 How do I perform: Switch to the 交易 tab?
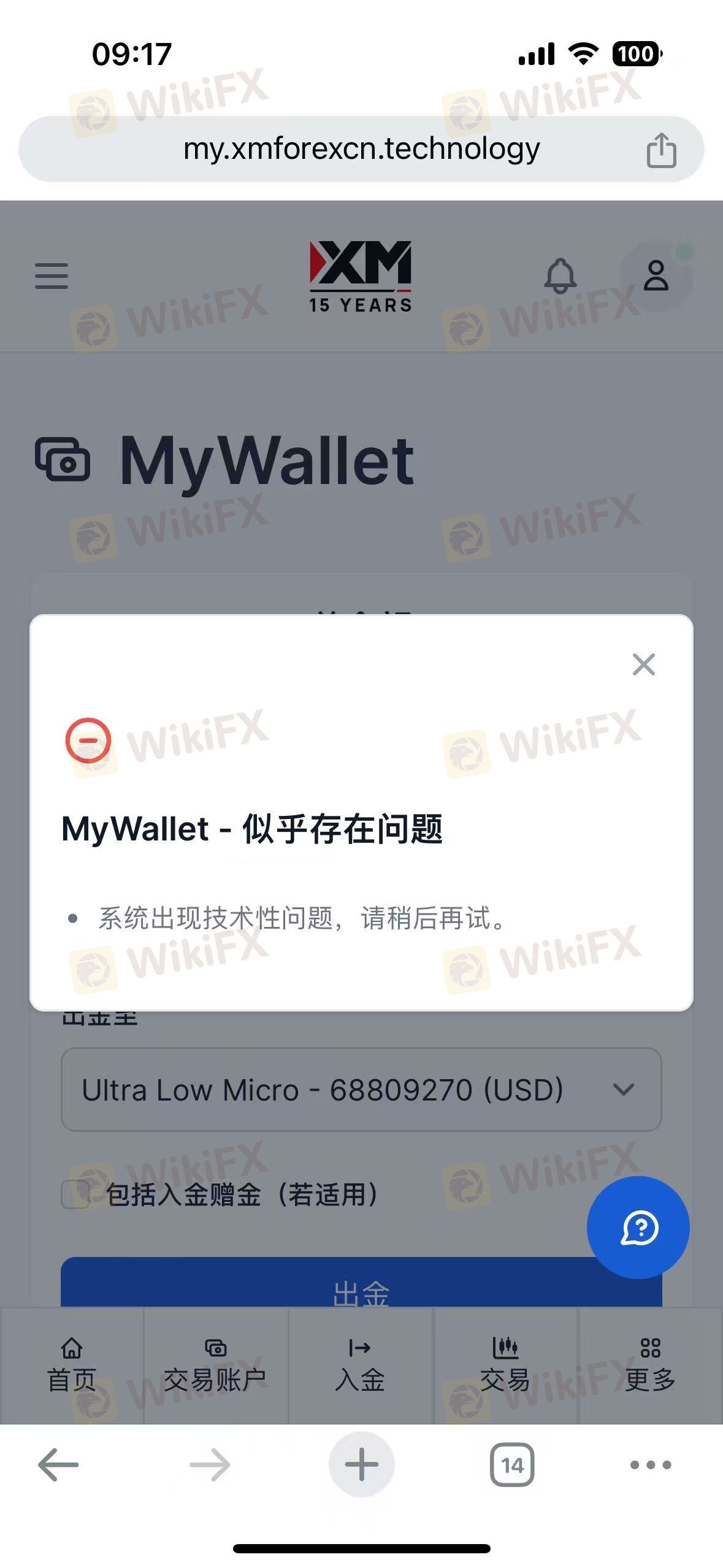coord(505,1366)
